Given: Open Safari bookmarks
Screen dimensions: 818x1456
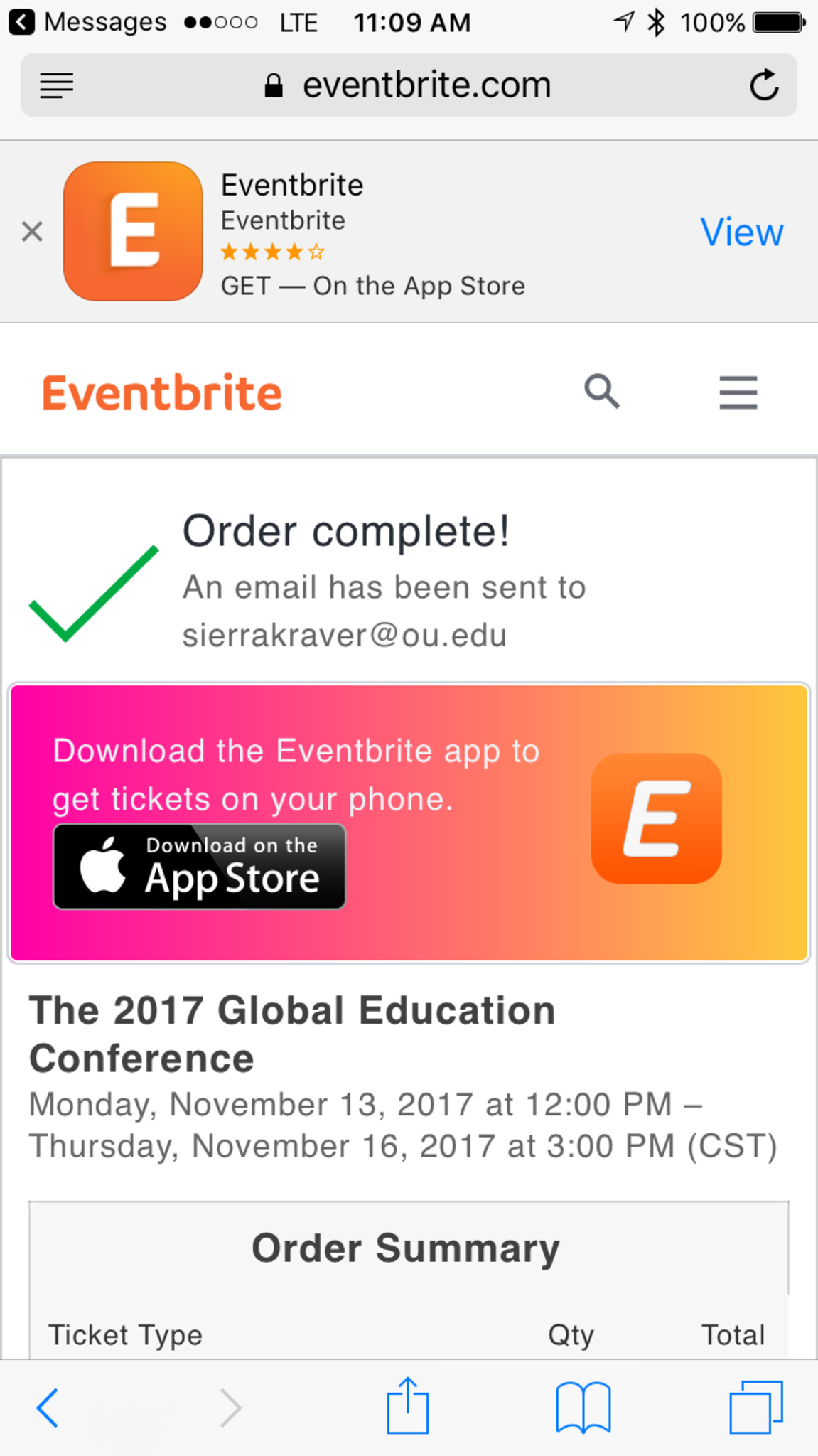Looking at the screenshot, I should [583, 1407].
